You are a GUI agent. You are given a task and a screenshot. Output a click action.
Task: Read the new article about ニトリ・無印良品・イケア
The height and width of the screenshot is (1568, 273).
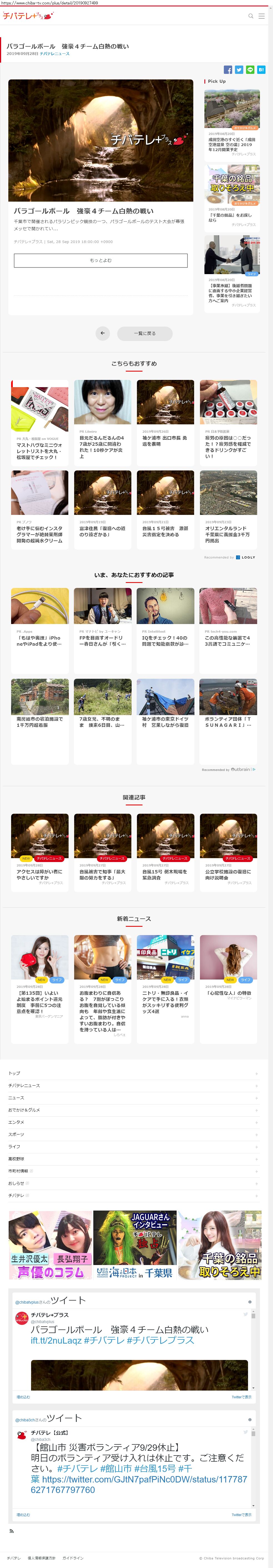point(165,981)
